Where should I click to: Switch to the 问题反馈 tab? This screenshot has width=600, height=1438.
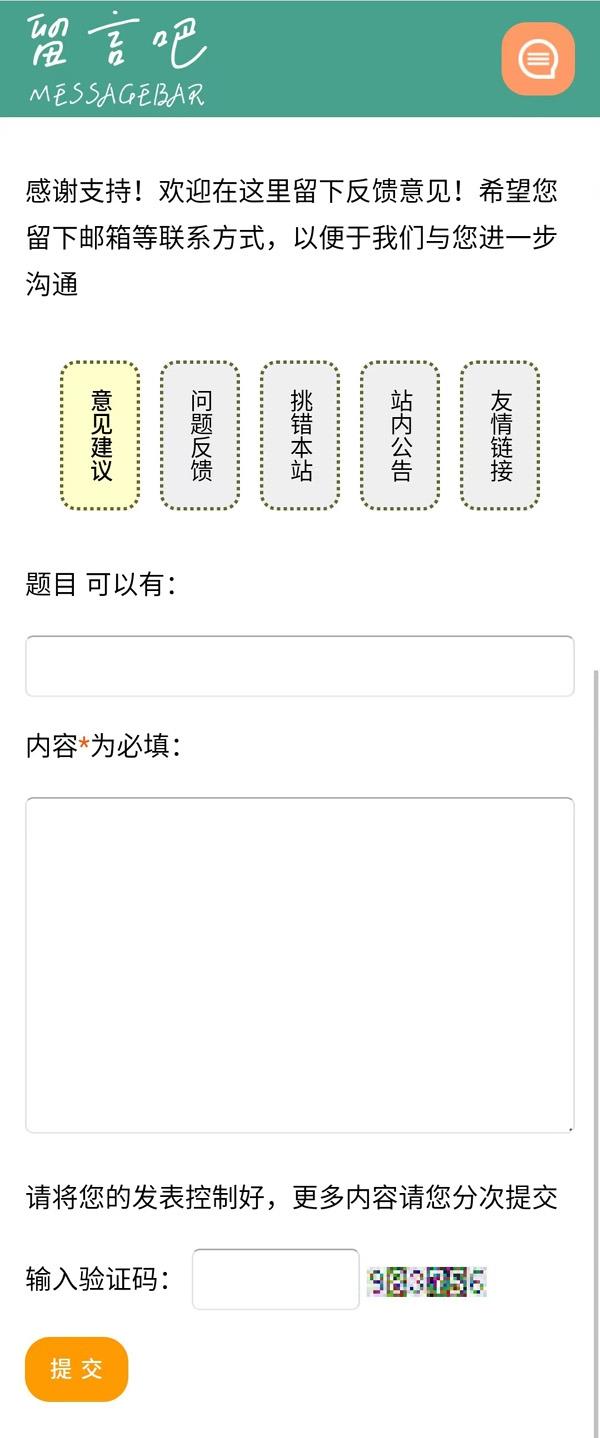pos(200,436)
